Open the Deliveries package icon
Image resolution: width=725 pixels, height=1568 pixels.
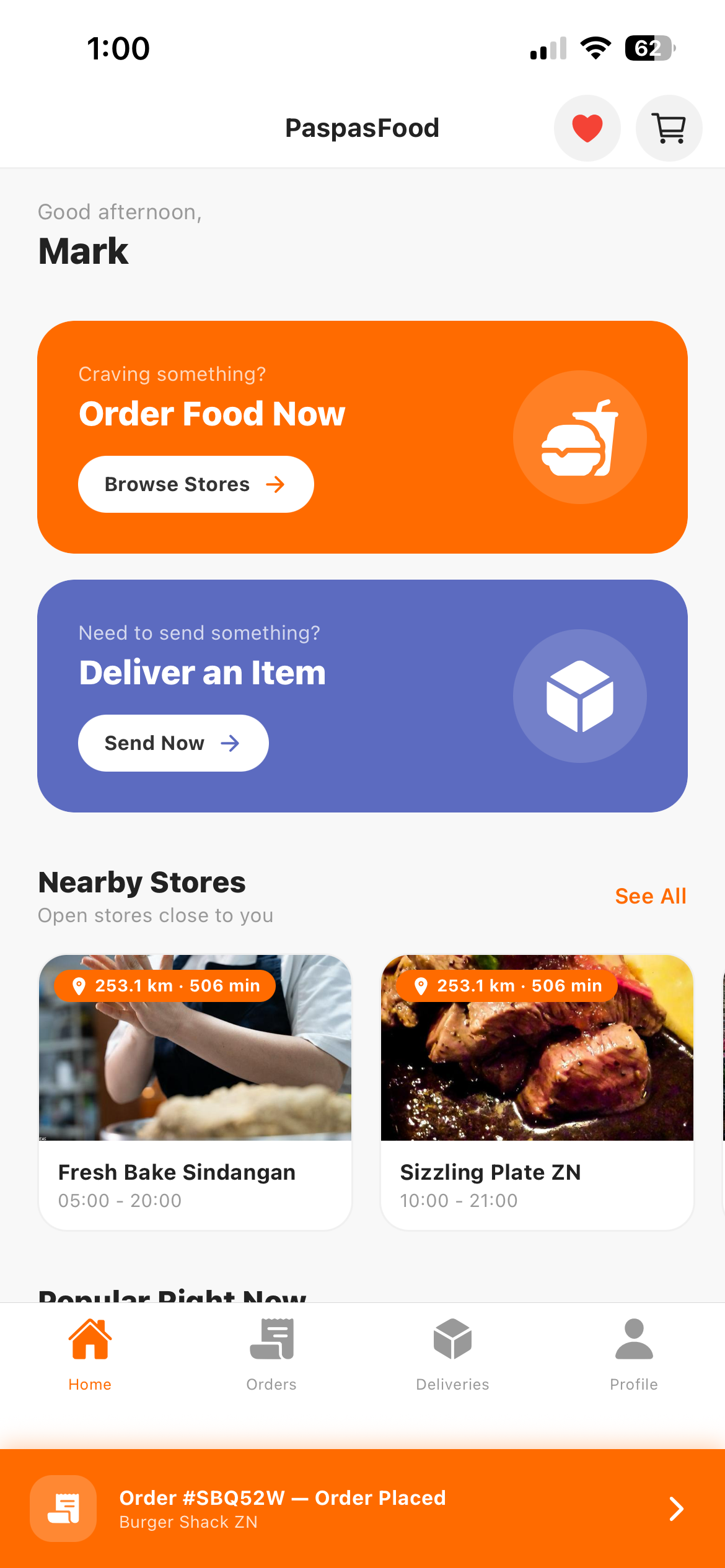click(452, 1339)
